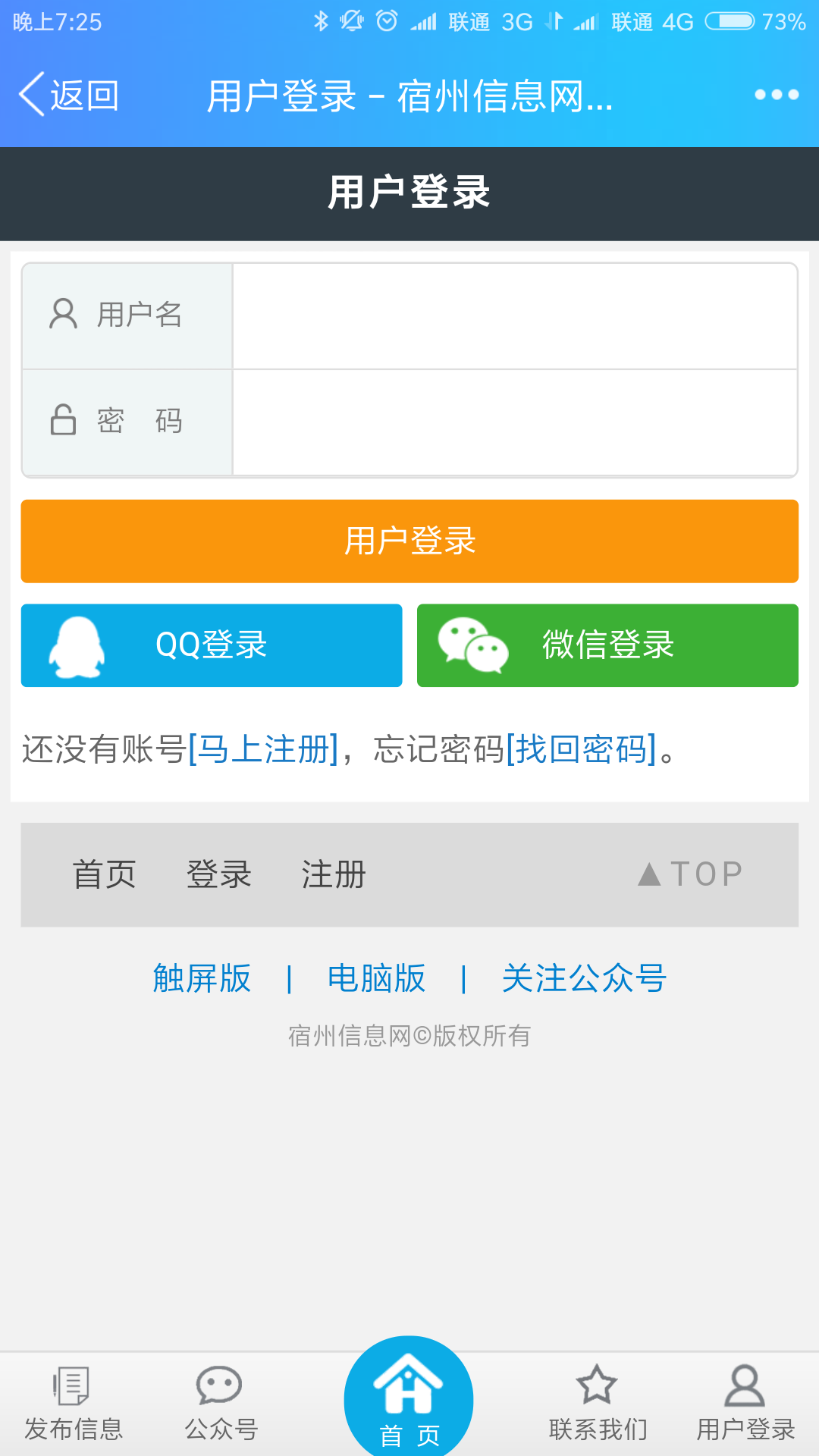Open the 马上注册 registration link

pyautogui.click(x=263, y=749)
